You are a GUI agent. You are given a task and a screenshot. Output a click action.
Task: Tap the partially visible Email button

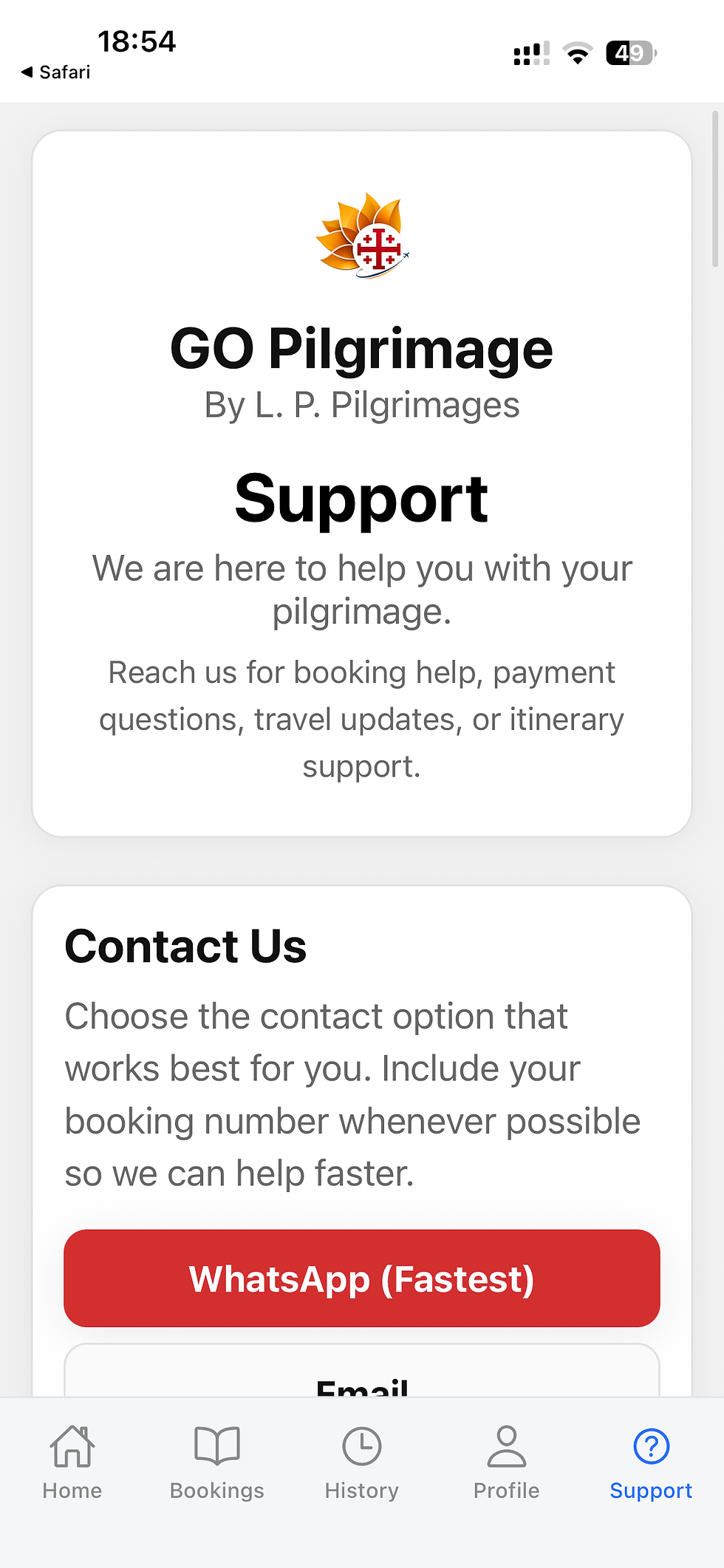click(x=362, y=1371)
